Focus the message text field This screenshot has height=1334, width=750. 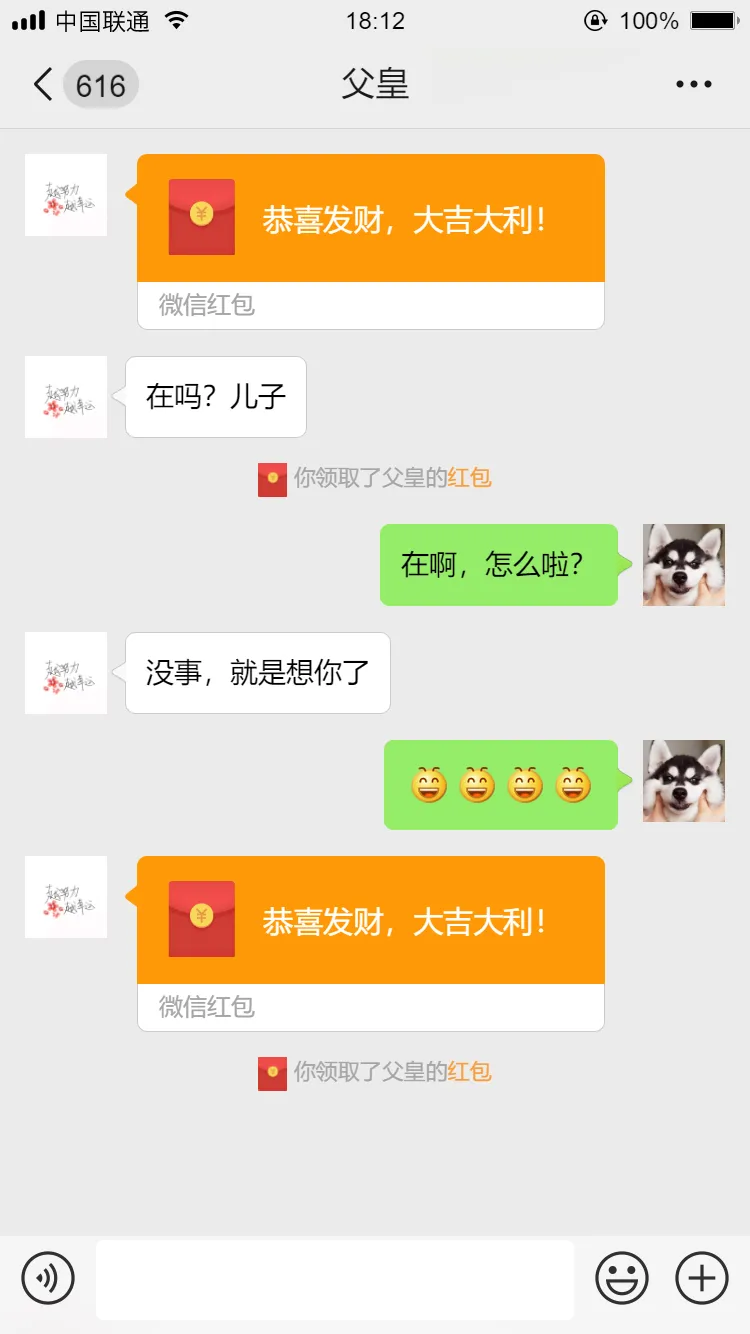point(335,1279)
